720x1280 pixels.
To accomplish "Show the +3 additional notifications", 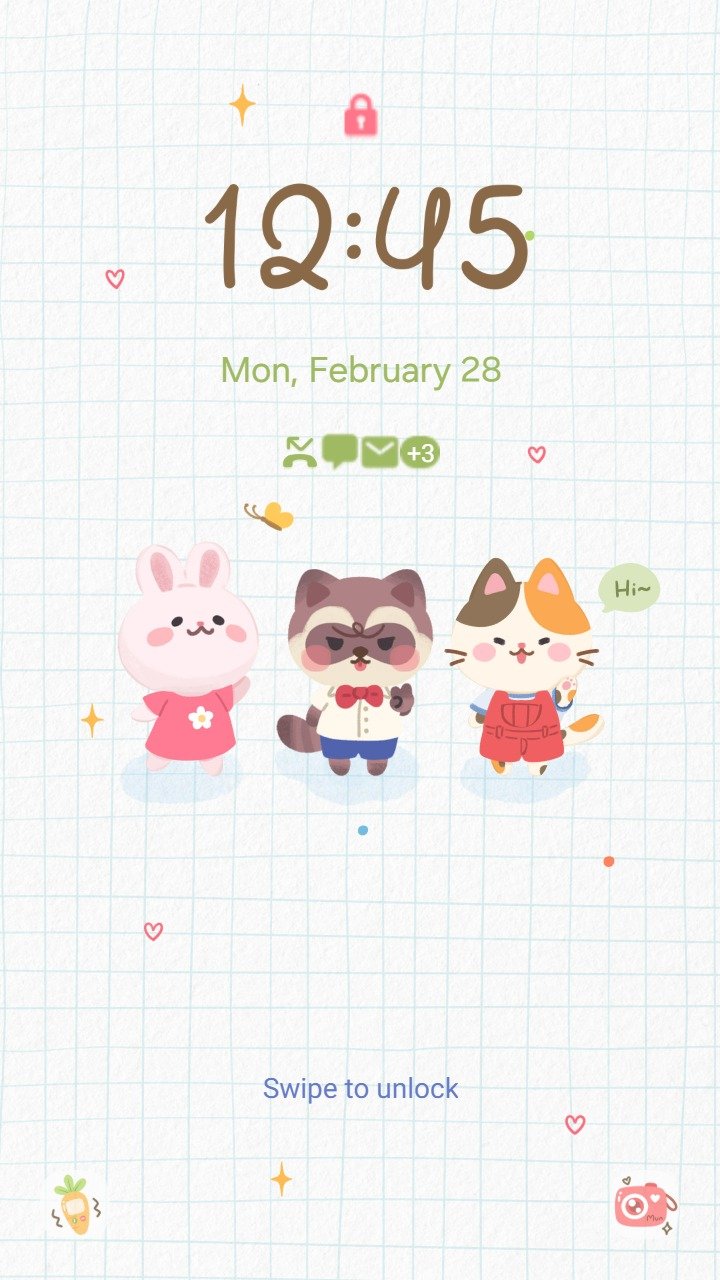I will [420, 453].
